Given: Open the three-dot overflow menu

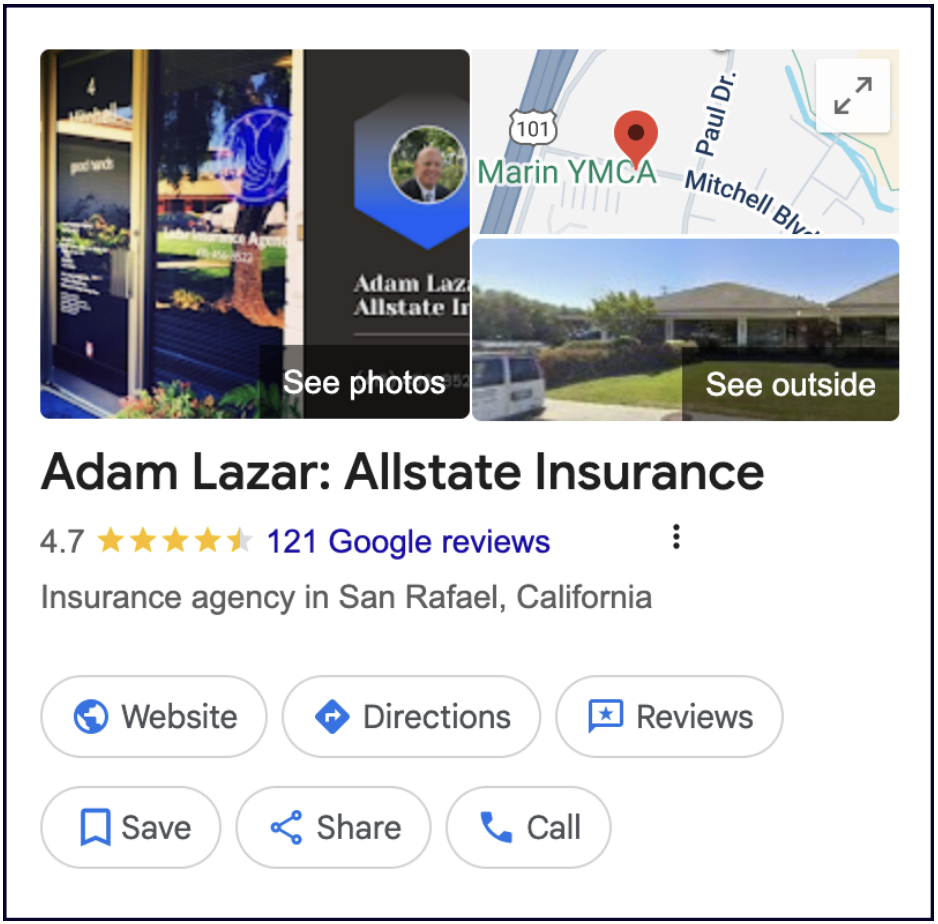Looking at the screenshot, I should 677,538.
